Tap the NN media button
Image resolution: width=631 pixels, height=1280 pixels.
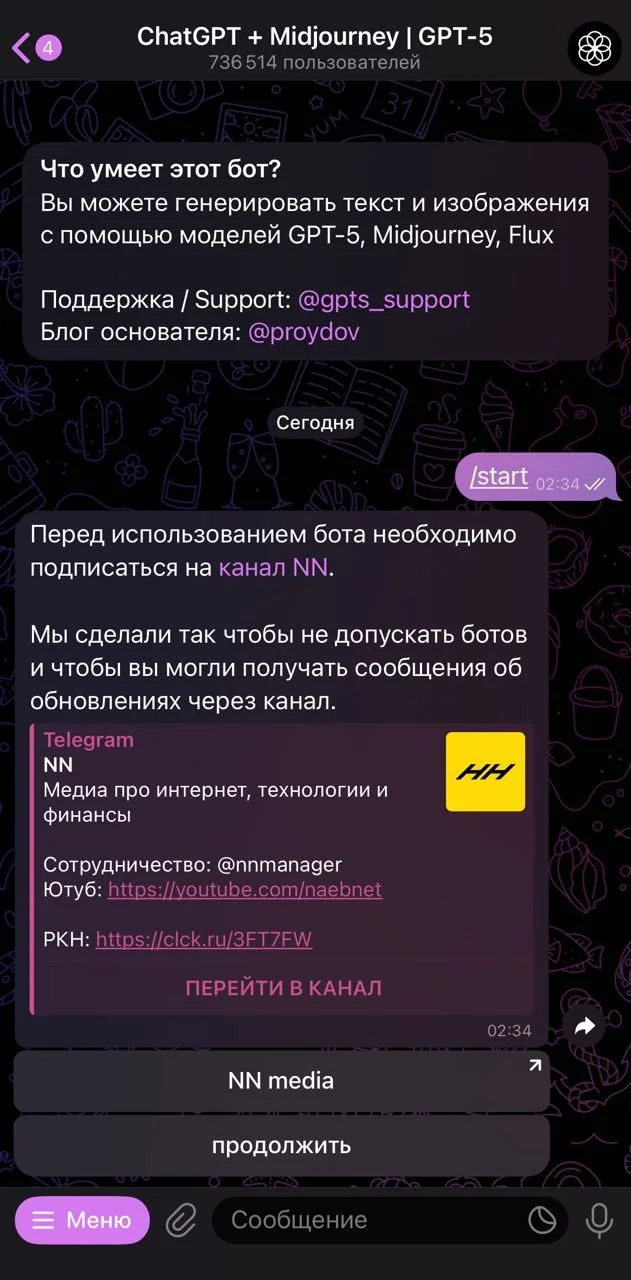tap(281, 1080)
